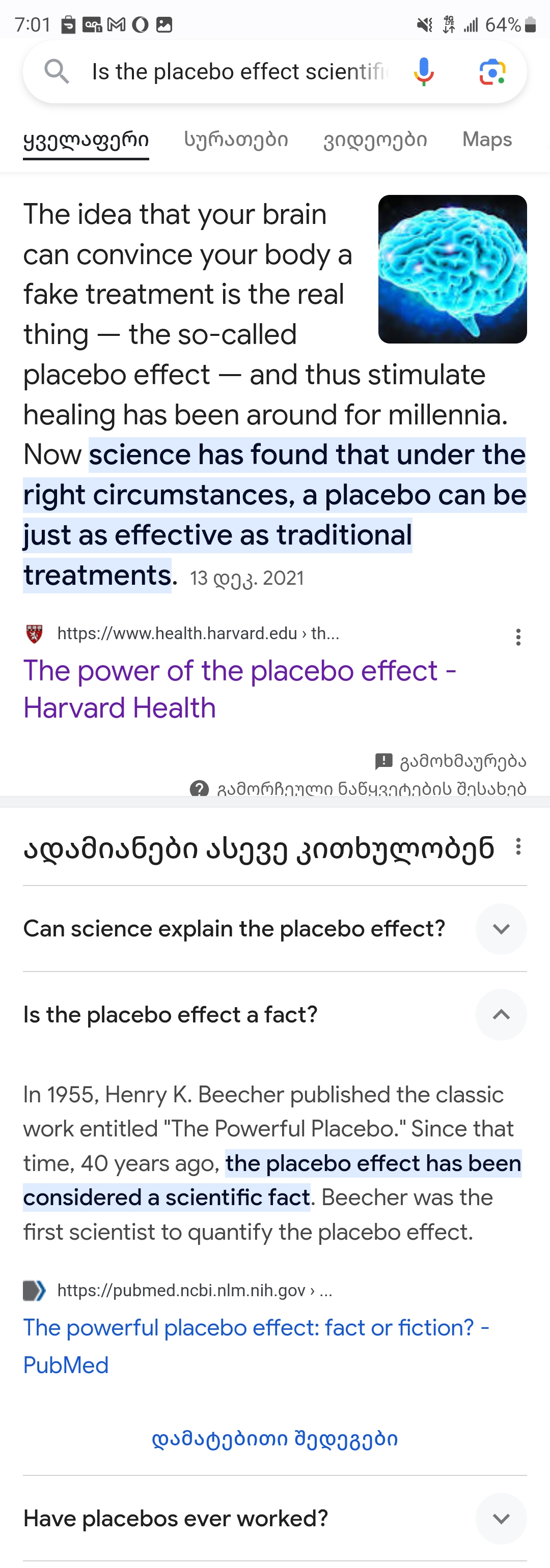Open the Harvard Health placebo effect article
Screen dimensions: 550x1568
pyautogui.click(x=239, y=689)
